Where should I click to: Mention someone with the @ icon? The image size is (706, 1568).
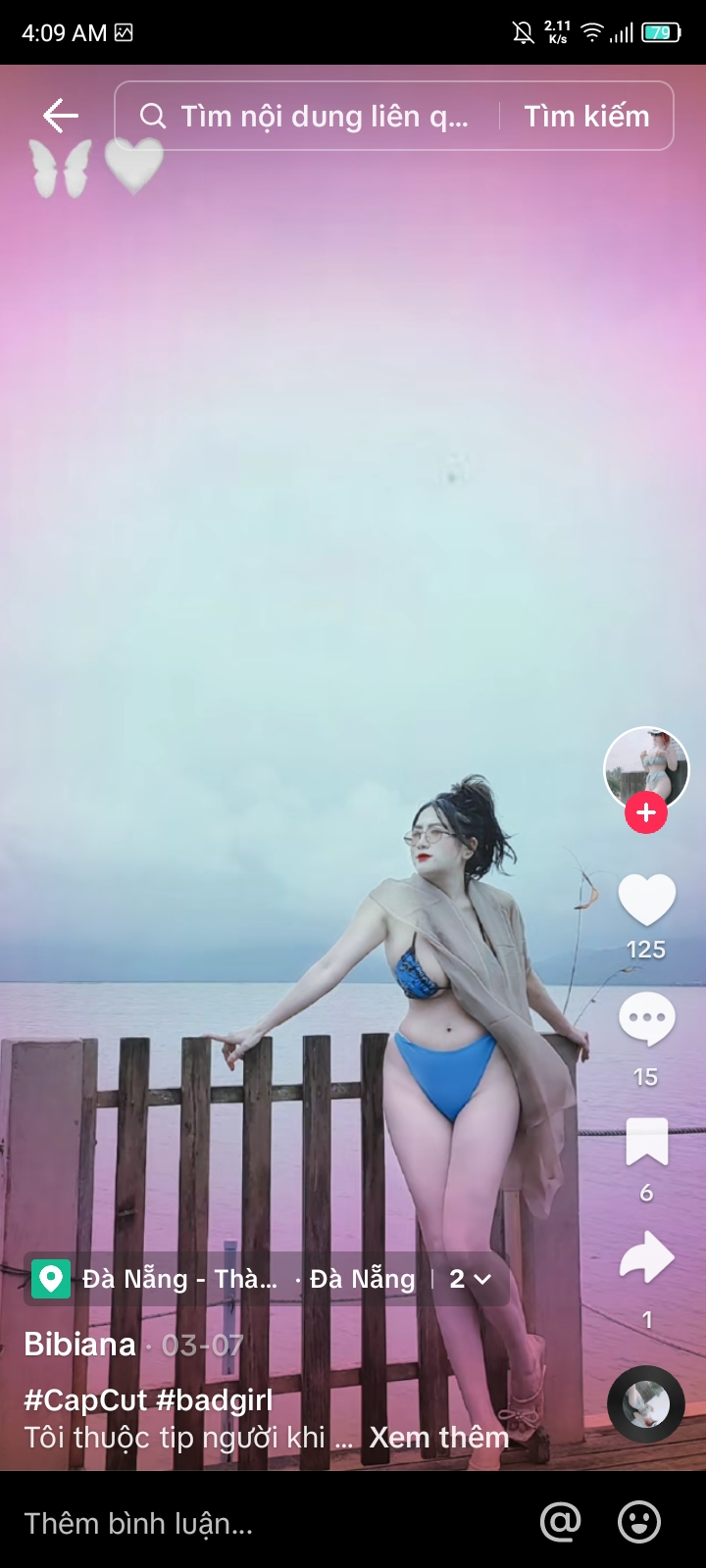tap(561, 1522)
